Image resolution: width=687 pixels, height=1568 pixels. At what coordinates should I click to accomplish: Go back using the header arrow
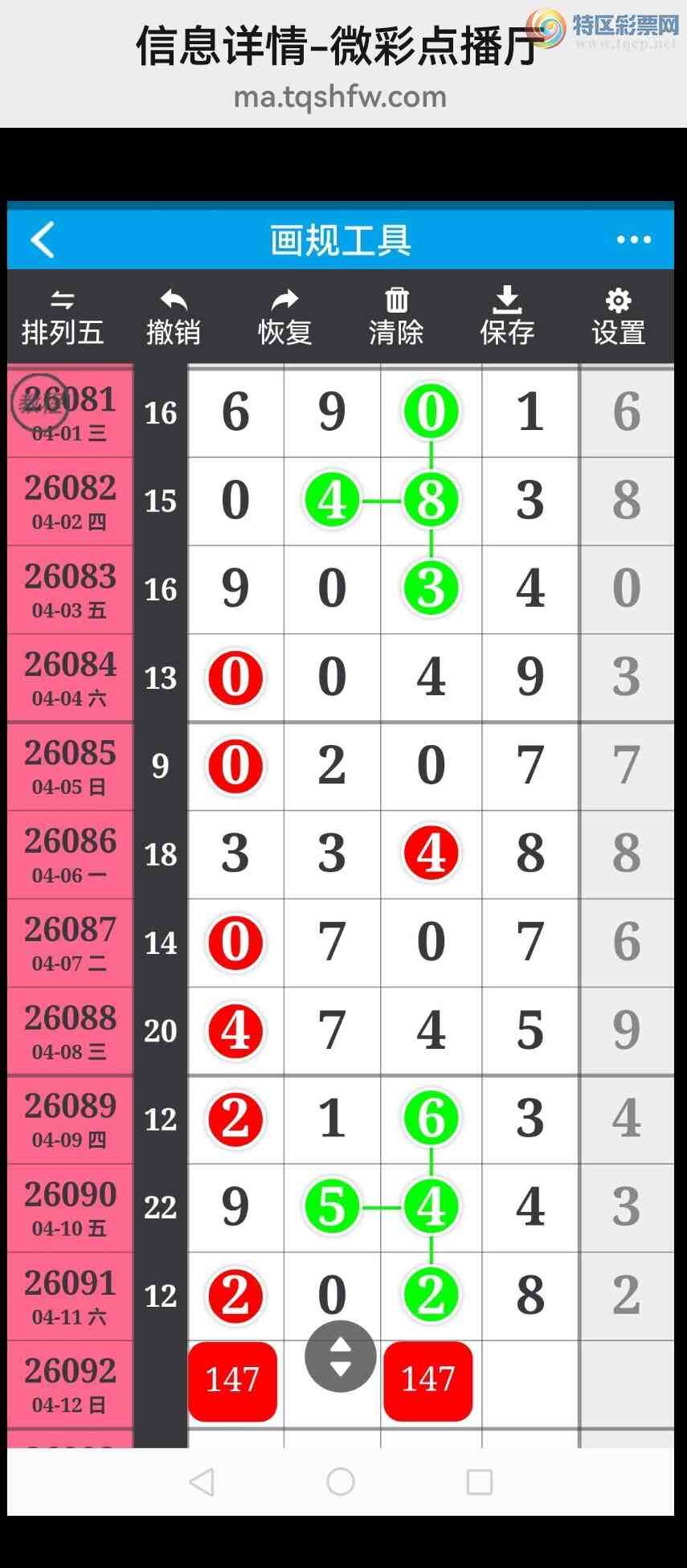click(43, 239)
